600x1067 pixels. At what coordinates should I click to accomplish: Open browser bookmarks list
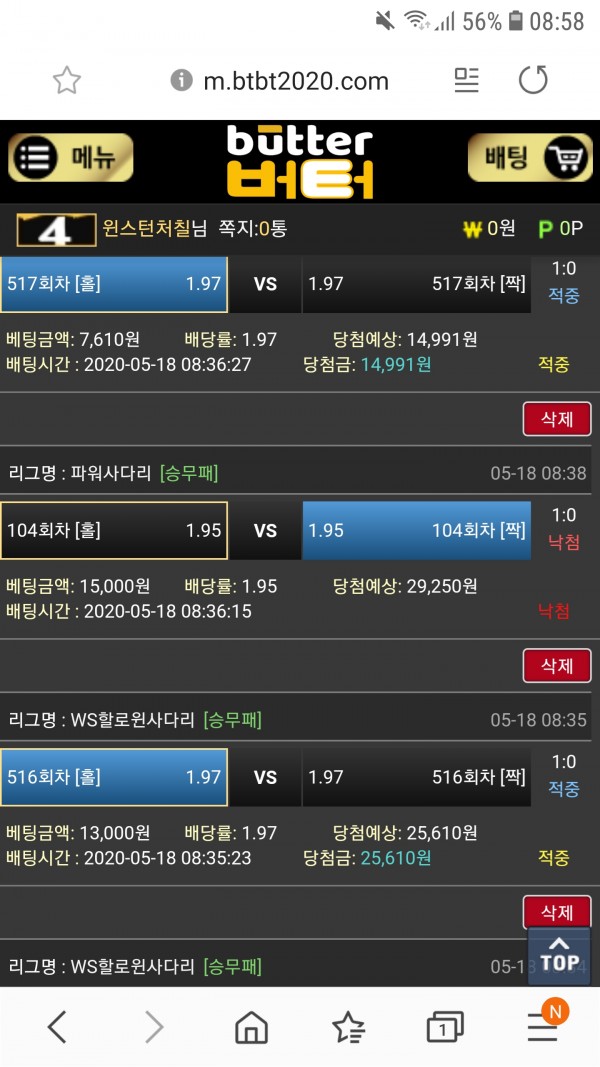pos(348,1026)
